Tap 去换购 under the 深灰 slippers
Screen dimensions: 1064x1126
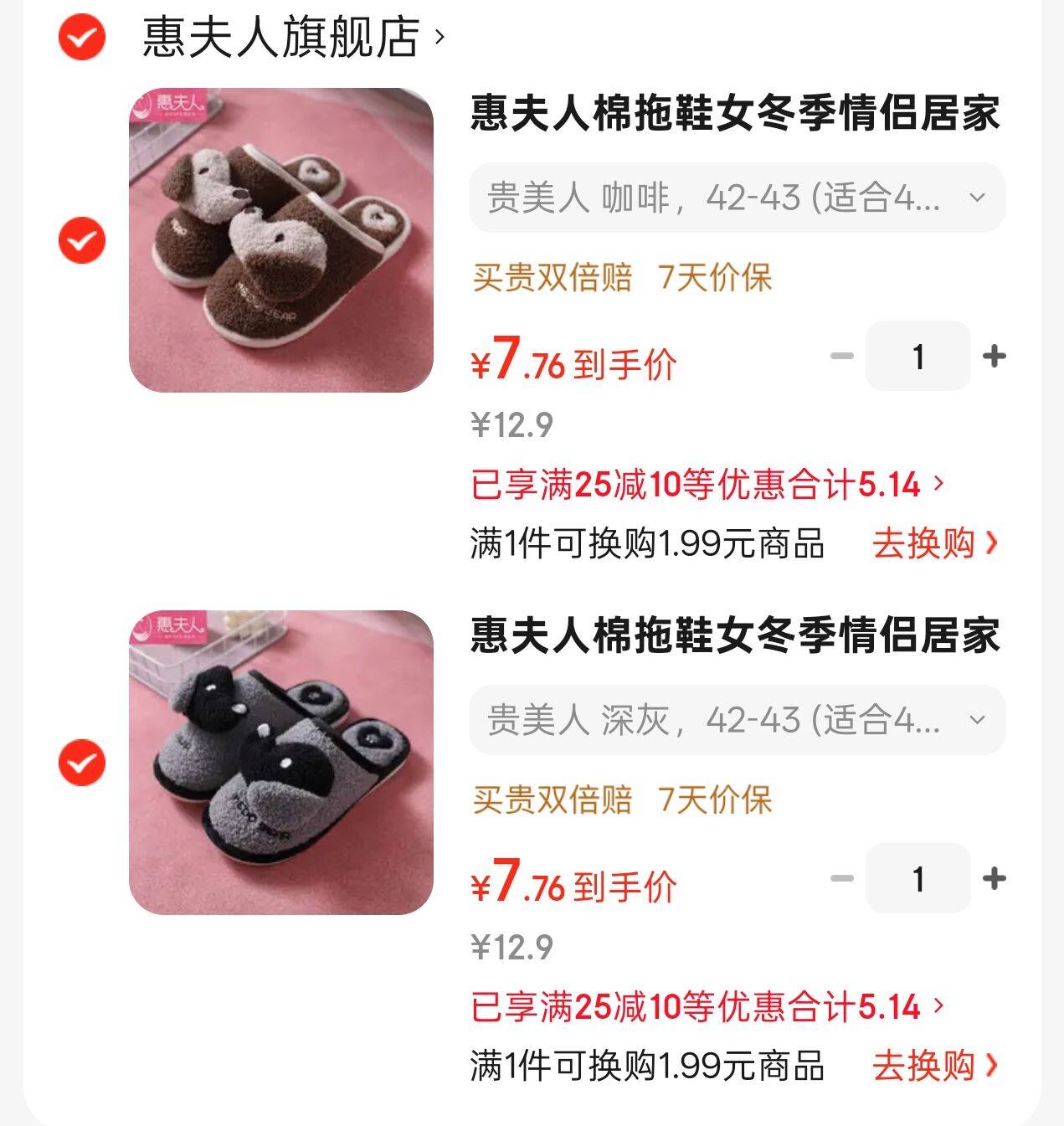click(x=934, y=1067)
